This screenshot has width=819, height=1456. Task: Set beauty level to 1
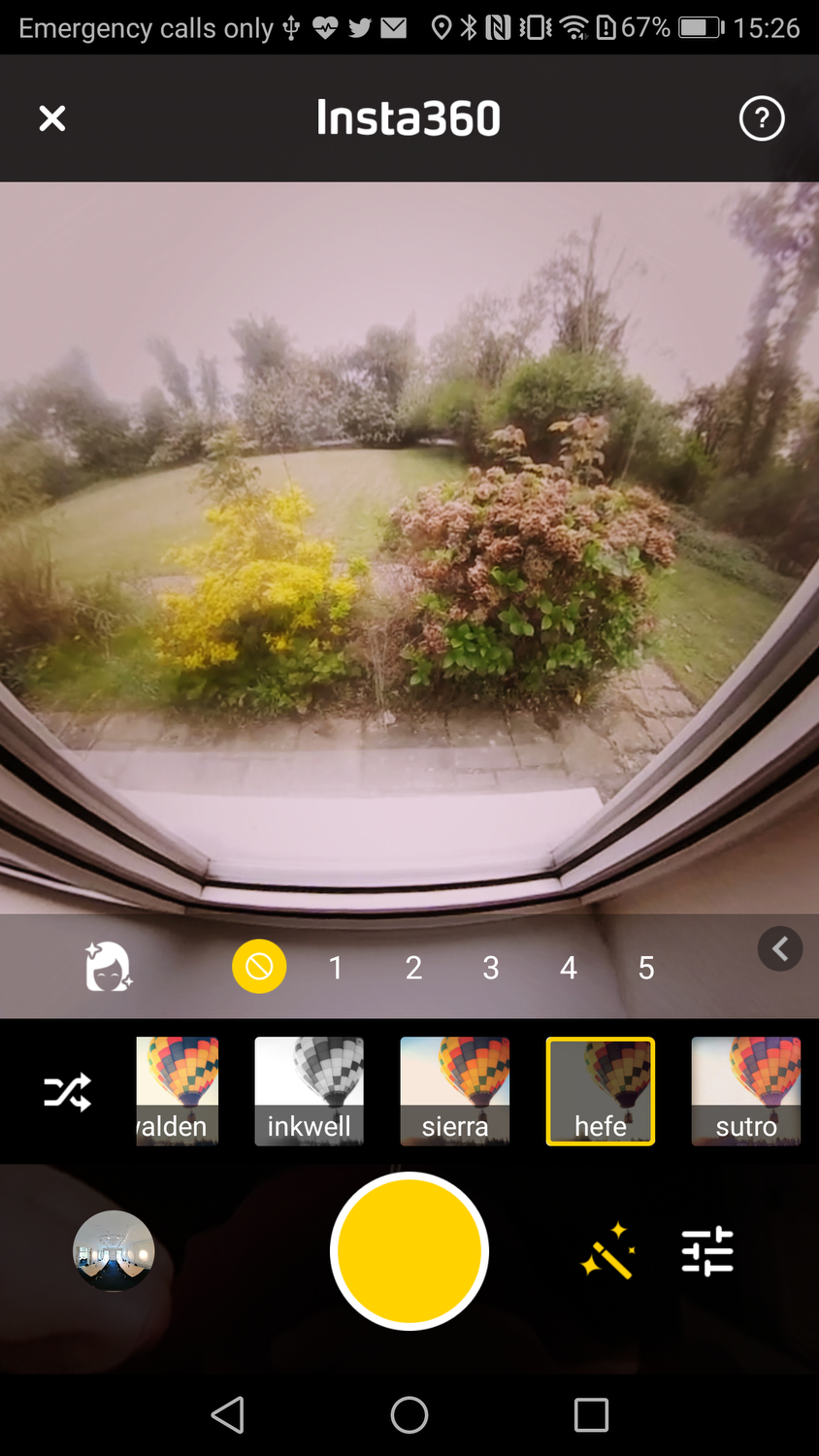click(x=336, y=968)
